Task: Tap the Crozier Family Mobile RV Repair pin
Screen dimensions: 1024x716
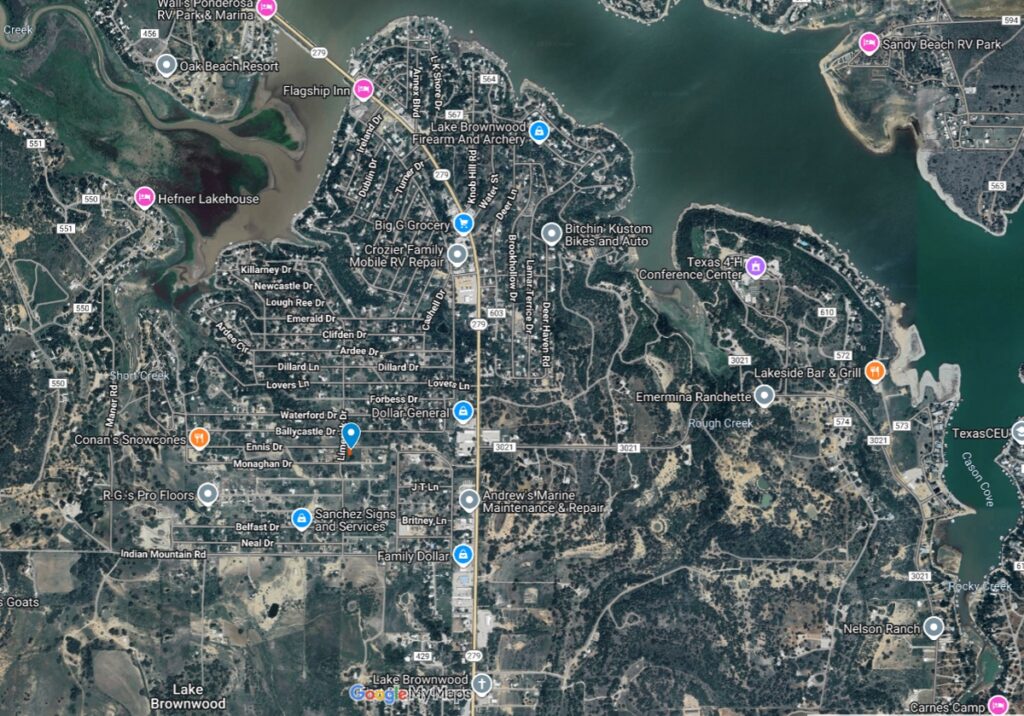Action: tap(457, 254)
